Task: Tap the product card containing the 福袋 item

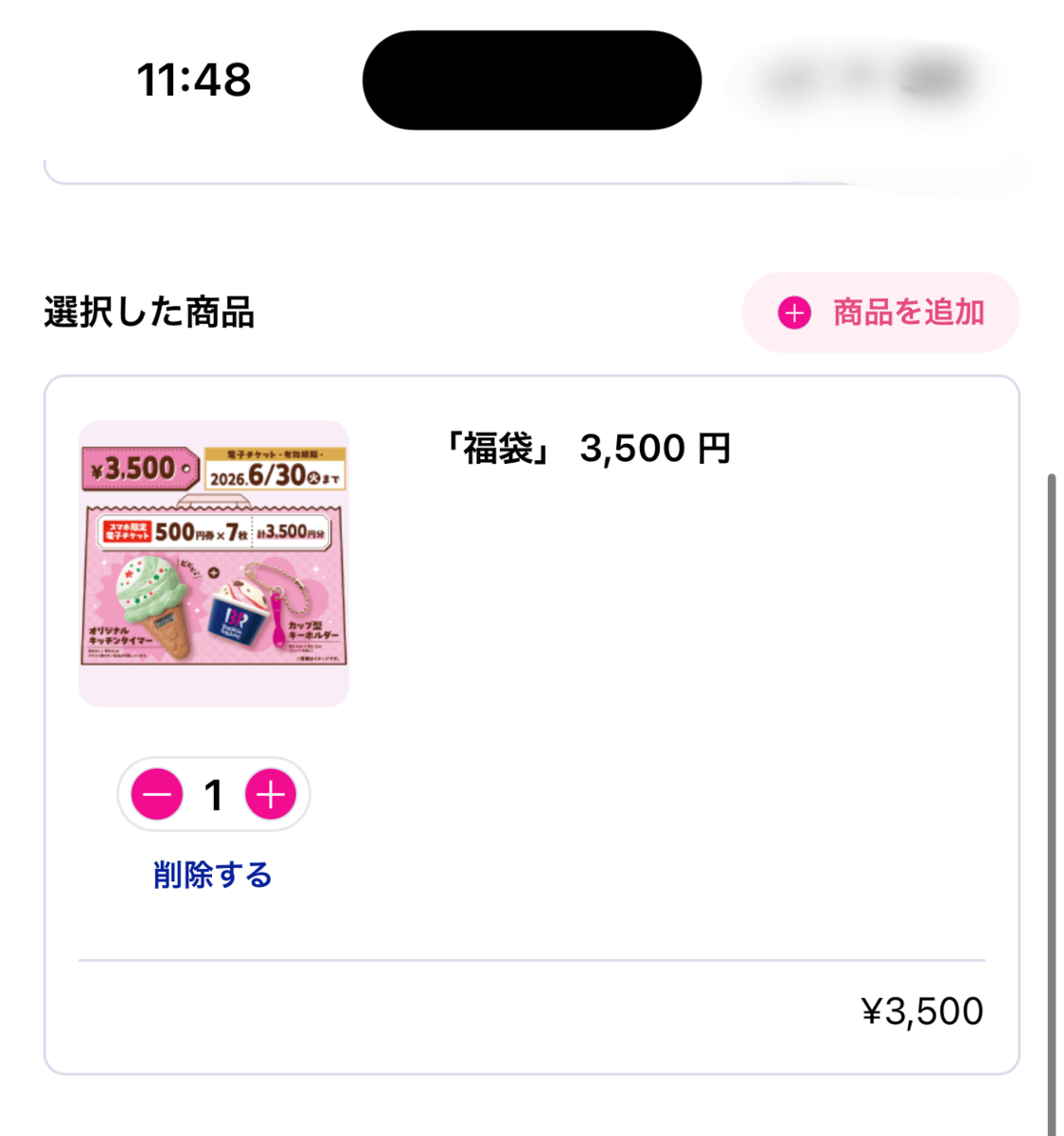Action: [532, 724]
